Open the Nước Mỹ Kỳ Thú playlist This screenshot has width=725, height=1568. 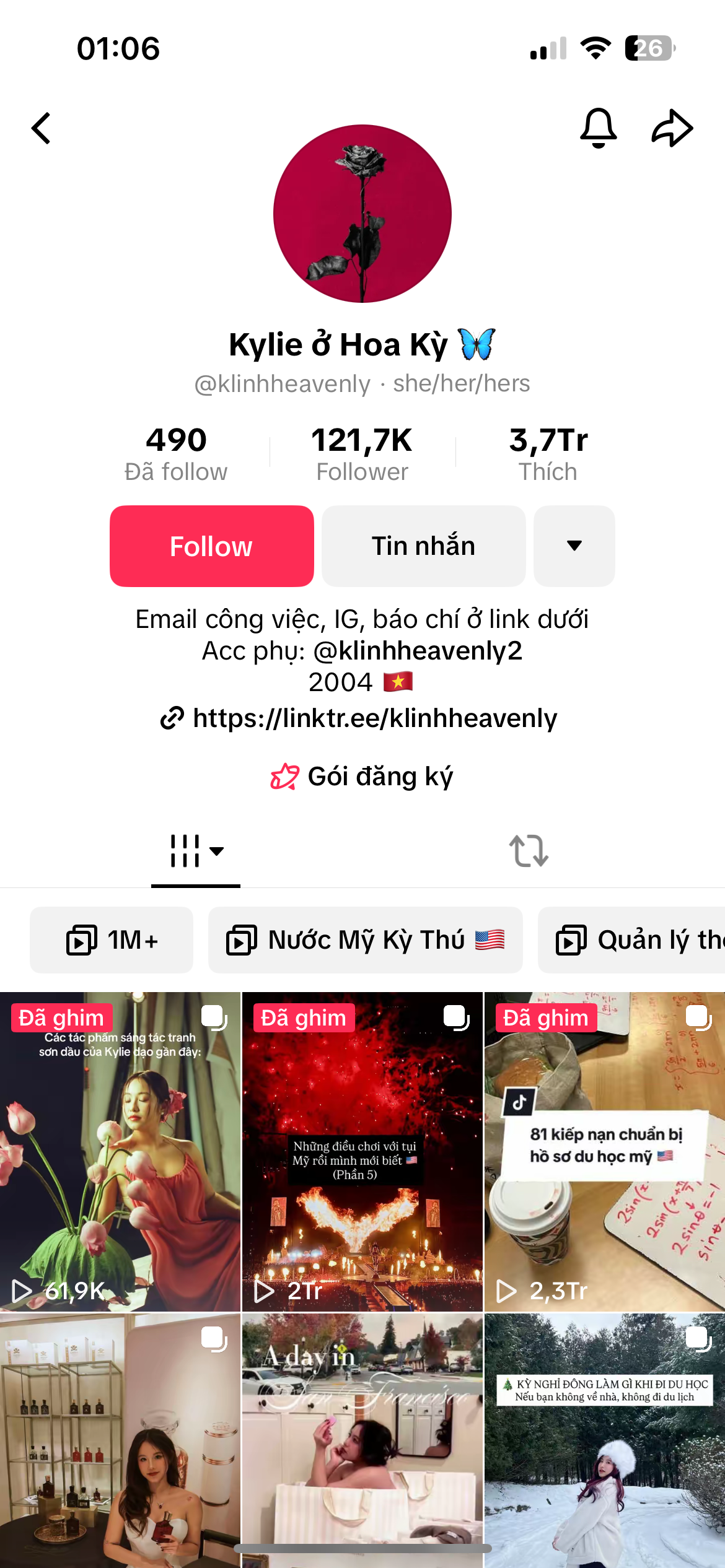pos(365,940)
